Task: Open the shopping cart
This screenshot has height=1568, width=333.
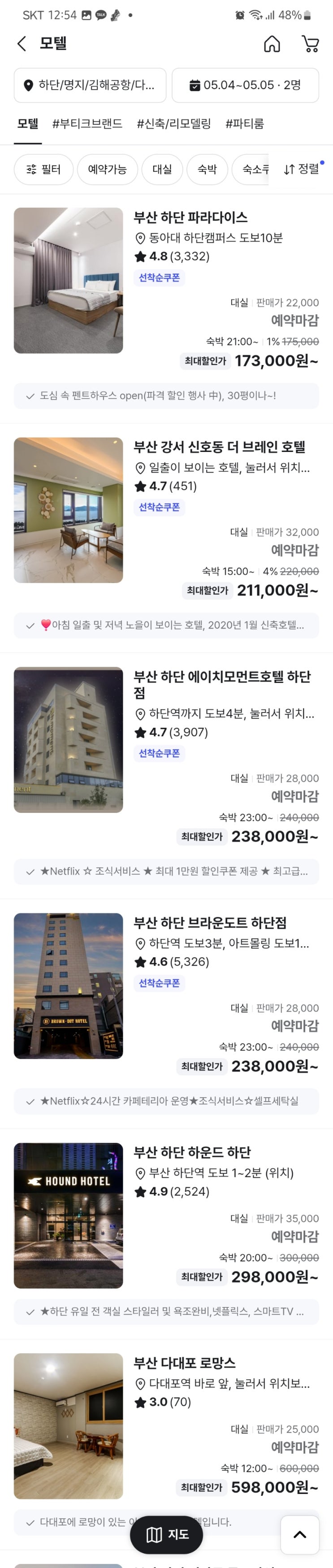Action: (x=310, y=43)
